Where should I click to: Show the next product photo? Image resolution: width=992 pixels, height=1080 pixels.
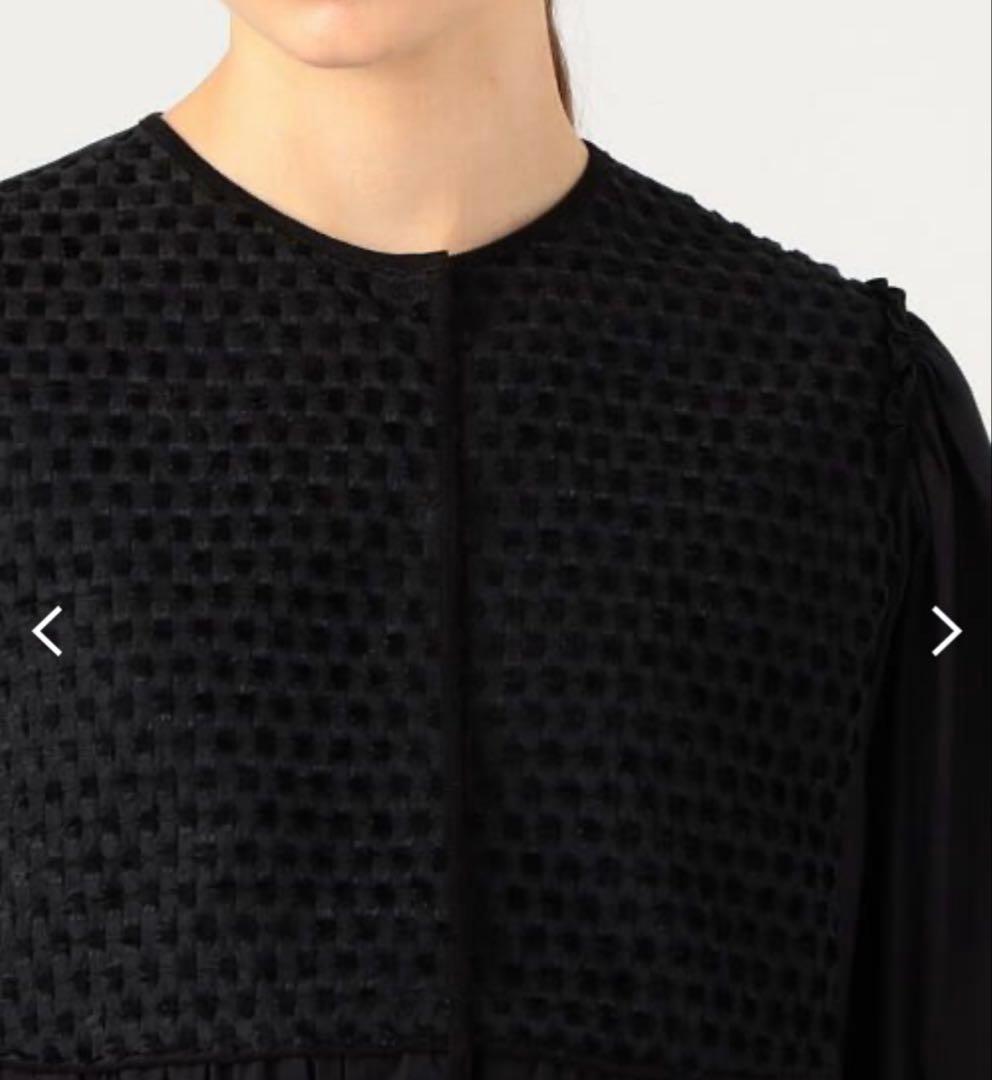coord(945,631)
